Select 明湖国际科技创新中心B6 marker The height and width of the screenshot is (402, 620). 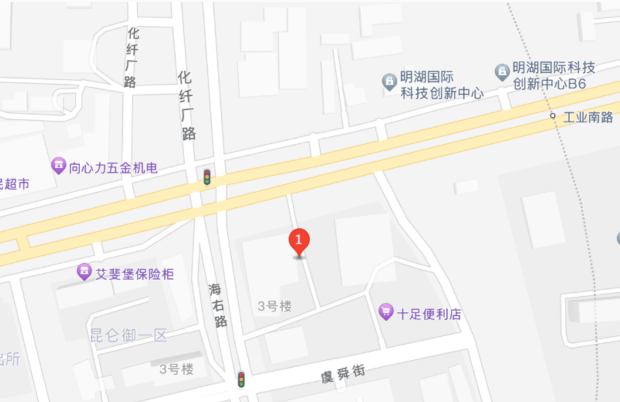coord(502,71)
